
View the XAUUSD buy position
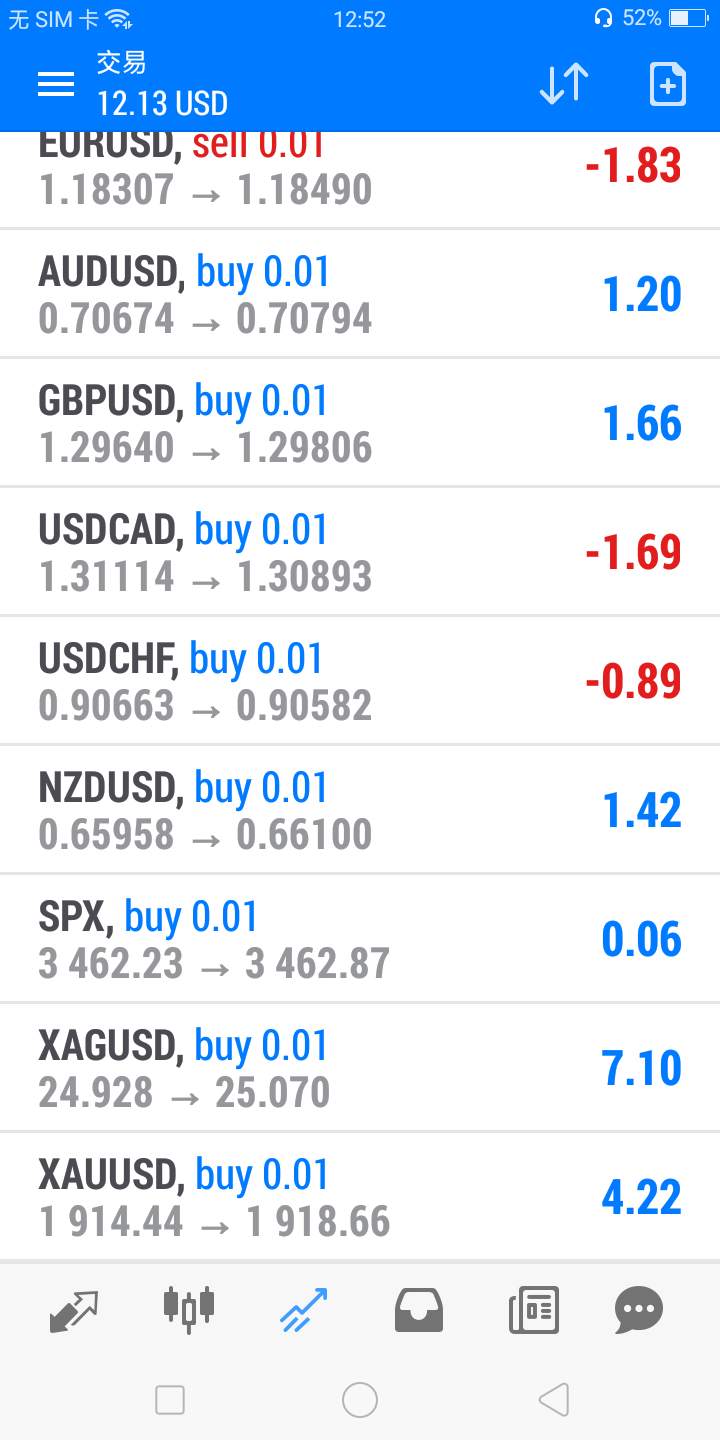(360, 1196)
